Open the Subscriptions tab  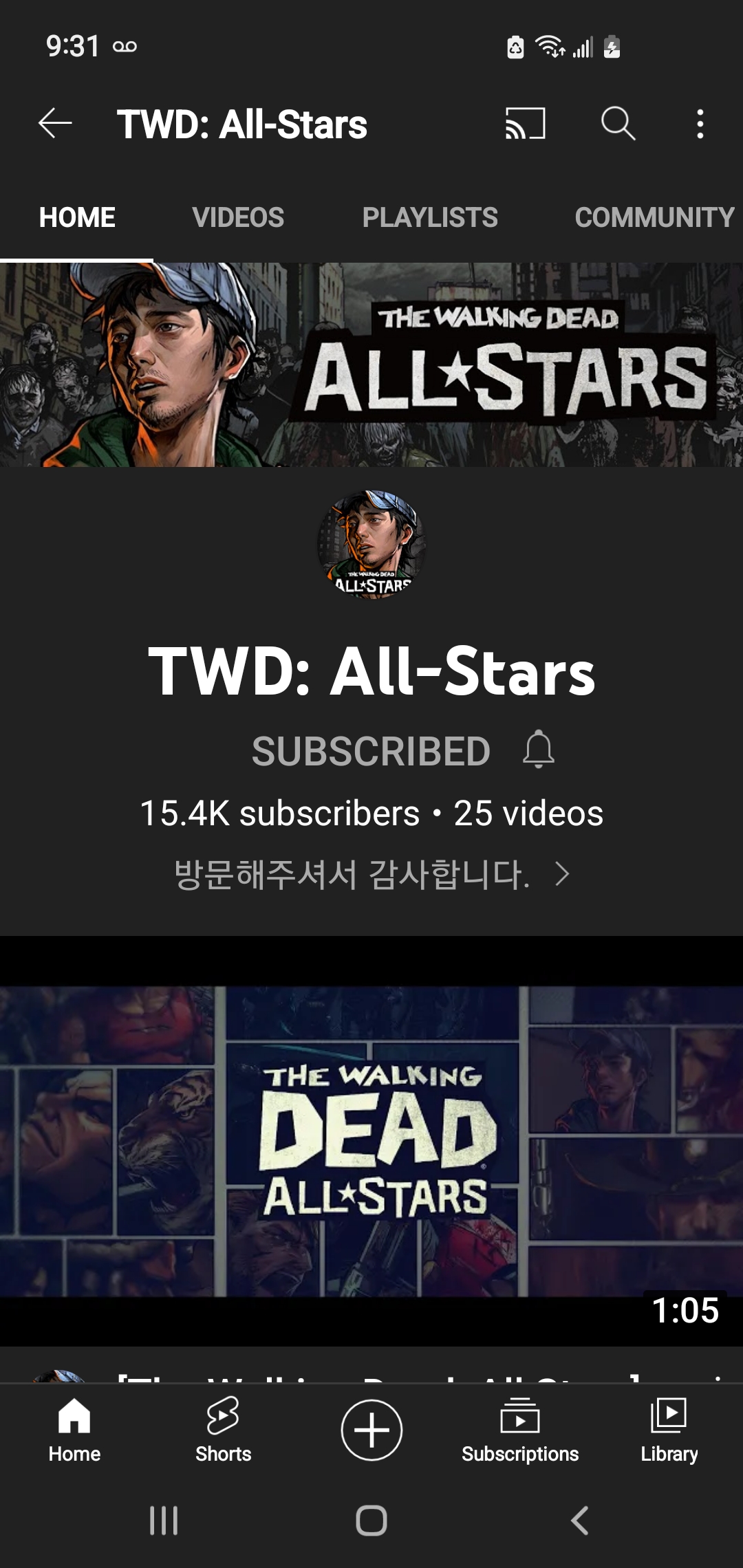[520, 1429]
